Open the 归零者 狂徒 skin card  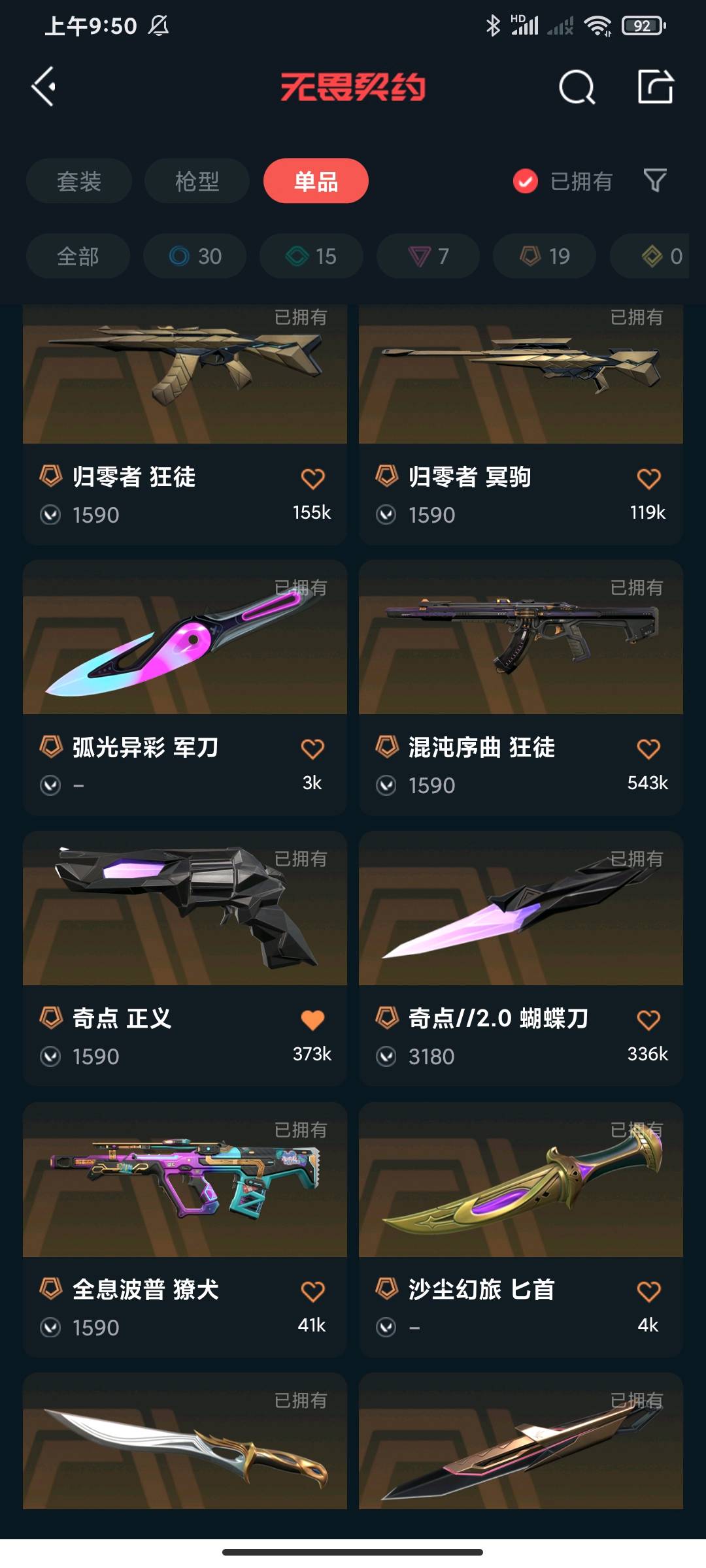pos(184,392)
